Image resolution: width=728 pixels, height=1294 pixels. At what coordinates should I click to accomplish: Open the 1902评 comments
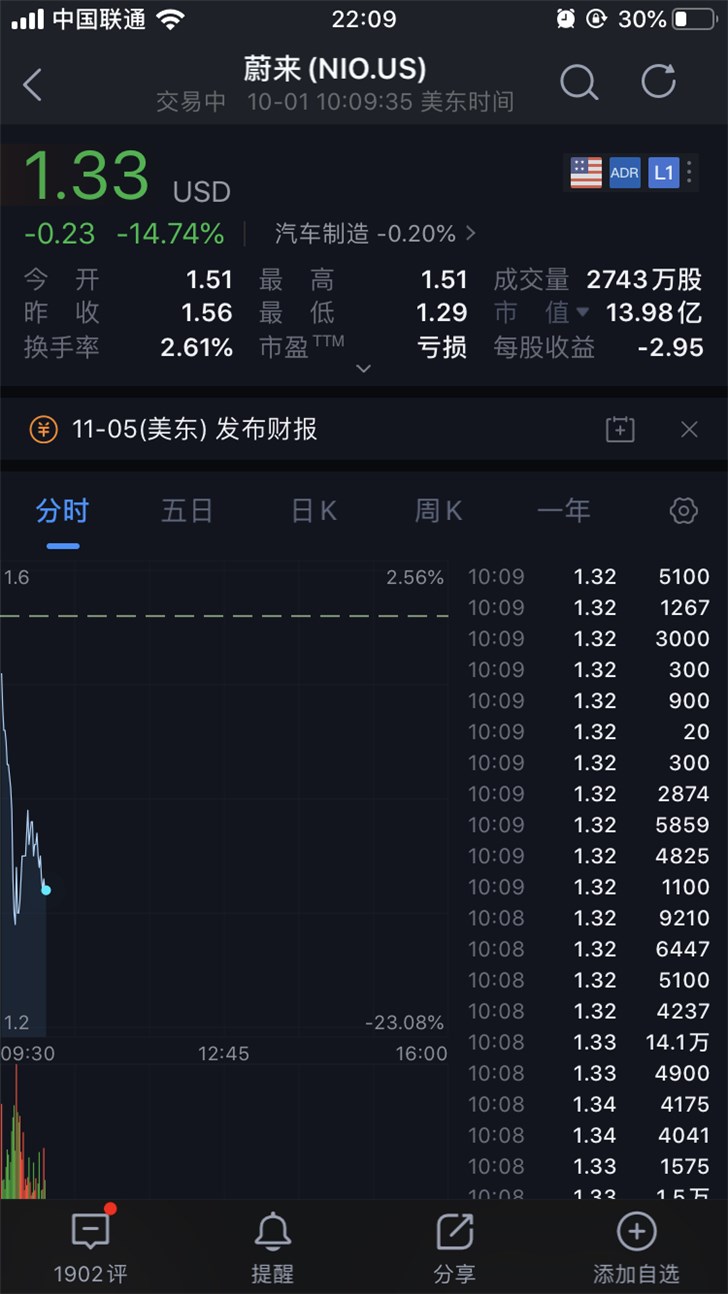[x=91, y=1247]
